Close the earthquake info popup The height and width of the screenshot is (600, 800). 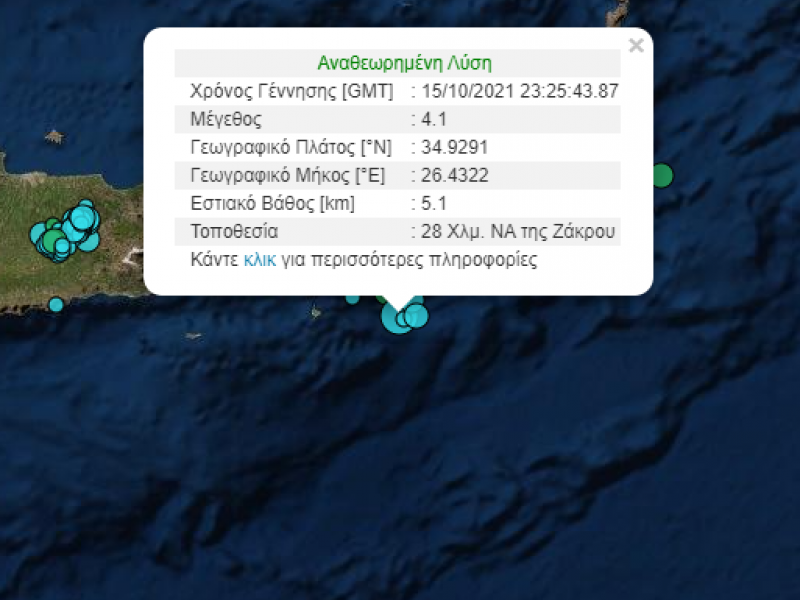pos(635,45)
